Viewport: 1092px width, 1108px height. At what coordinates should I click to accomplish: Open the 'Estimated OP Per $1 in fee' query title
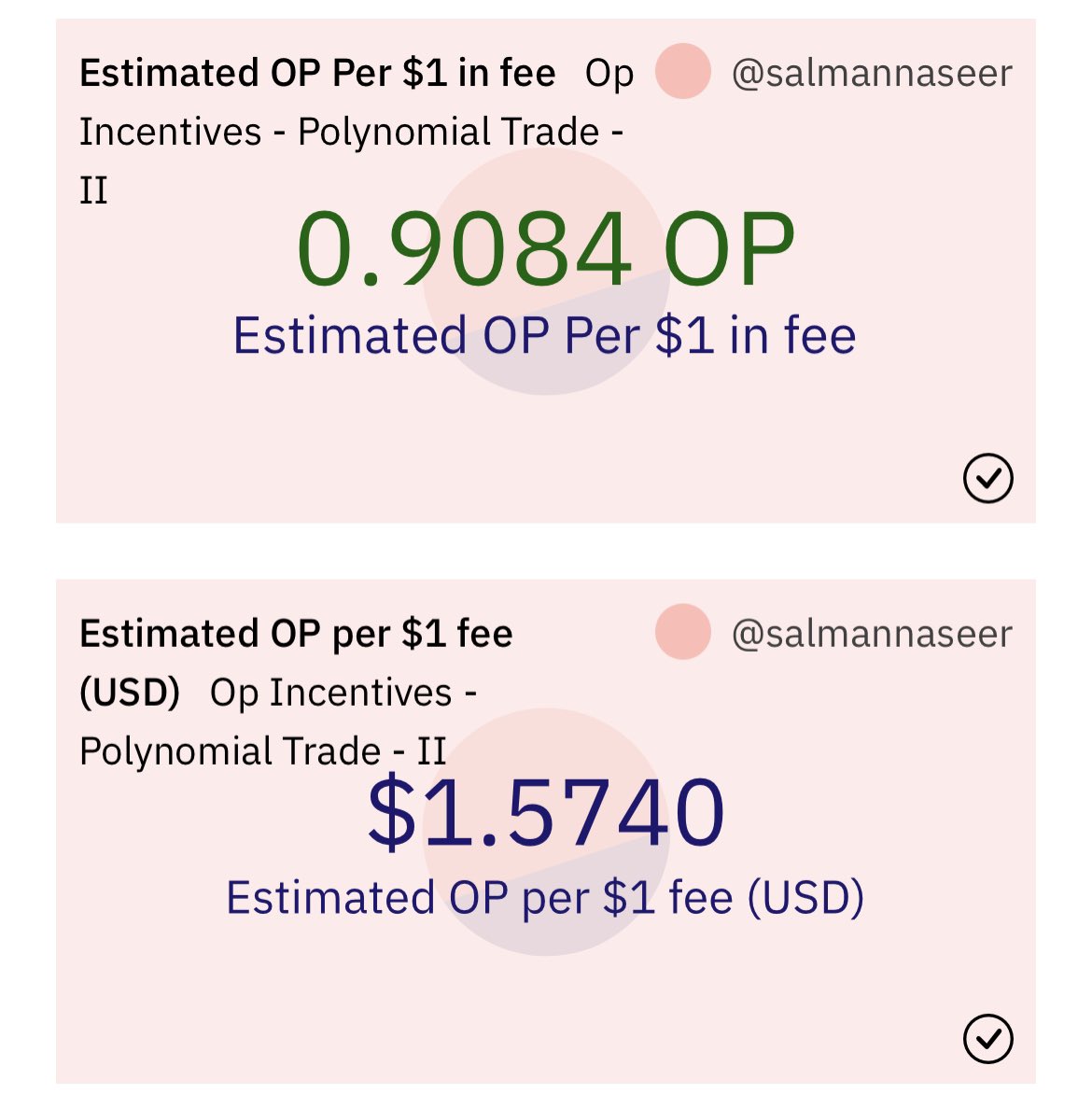pos(317,73)
